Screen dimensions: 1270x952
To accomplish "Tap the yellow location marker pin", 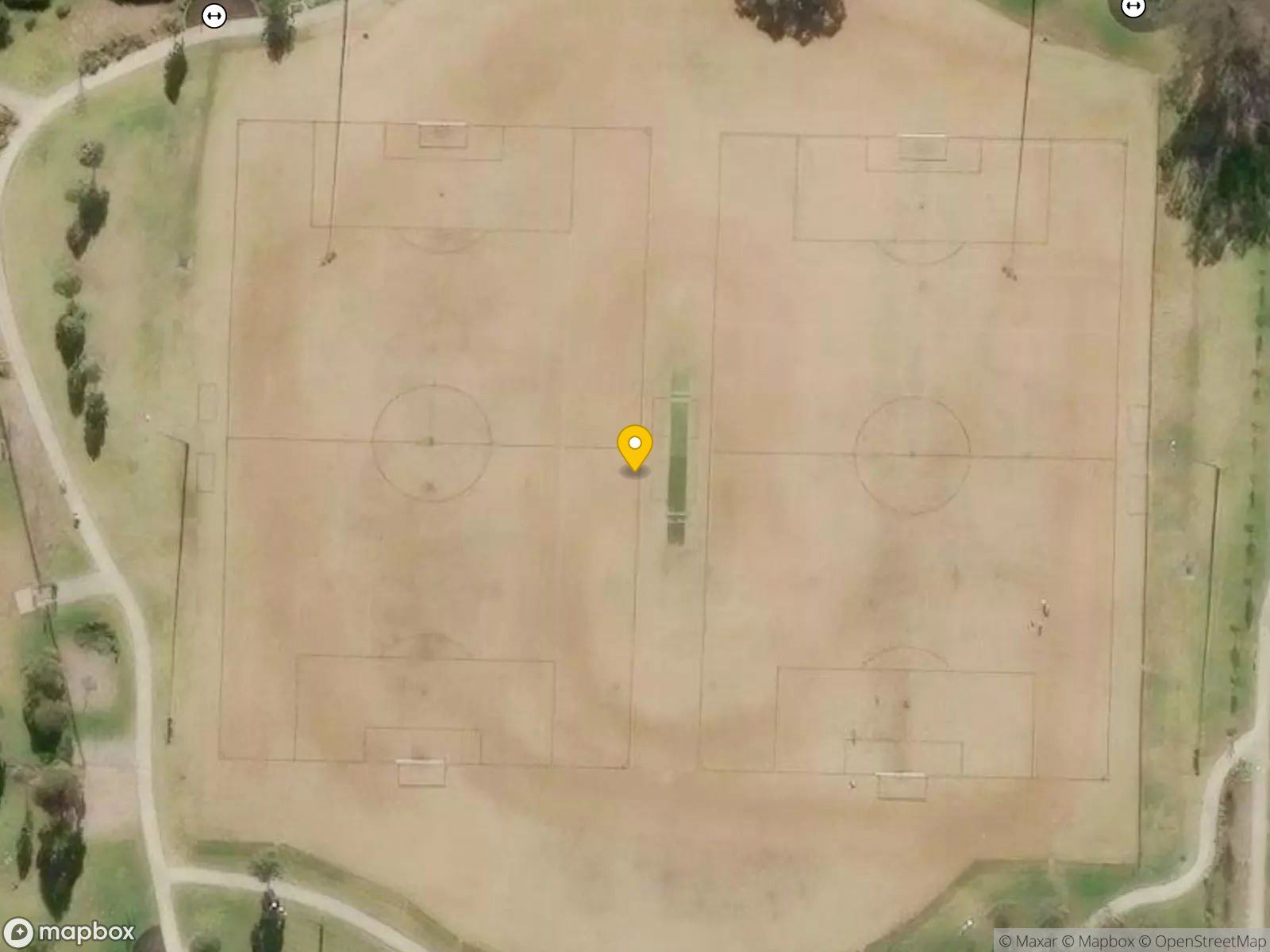I will tap(635, 449).
